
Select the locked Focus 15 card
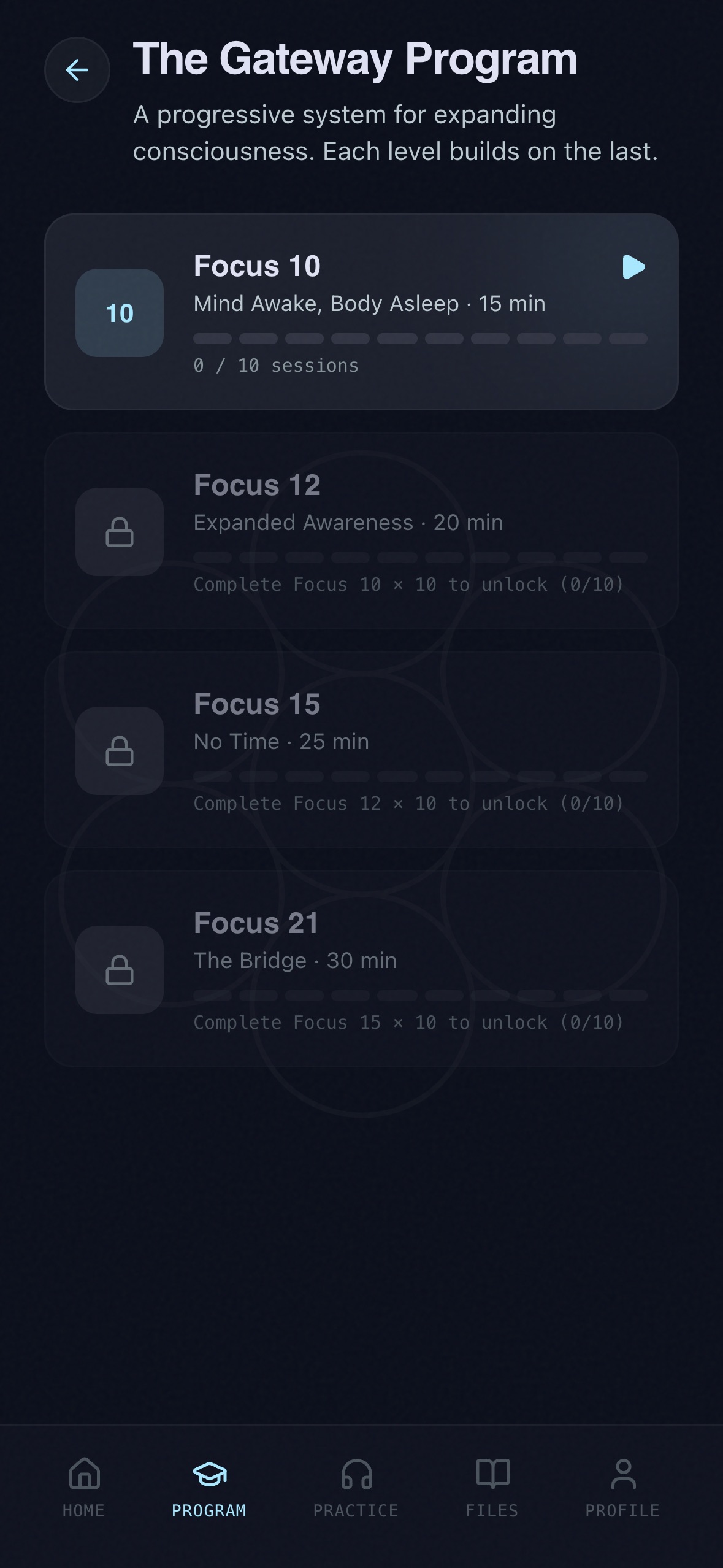pyautogui.click(x=361, y=750)
